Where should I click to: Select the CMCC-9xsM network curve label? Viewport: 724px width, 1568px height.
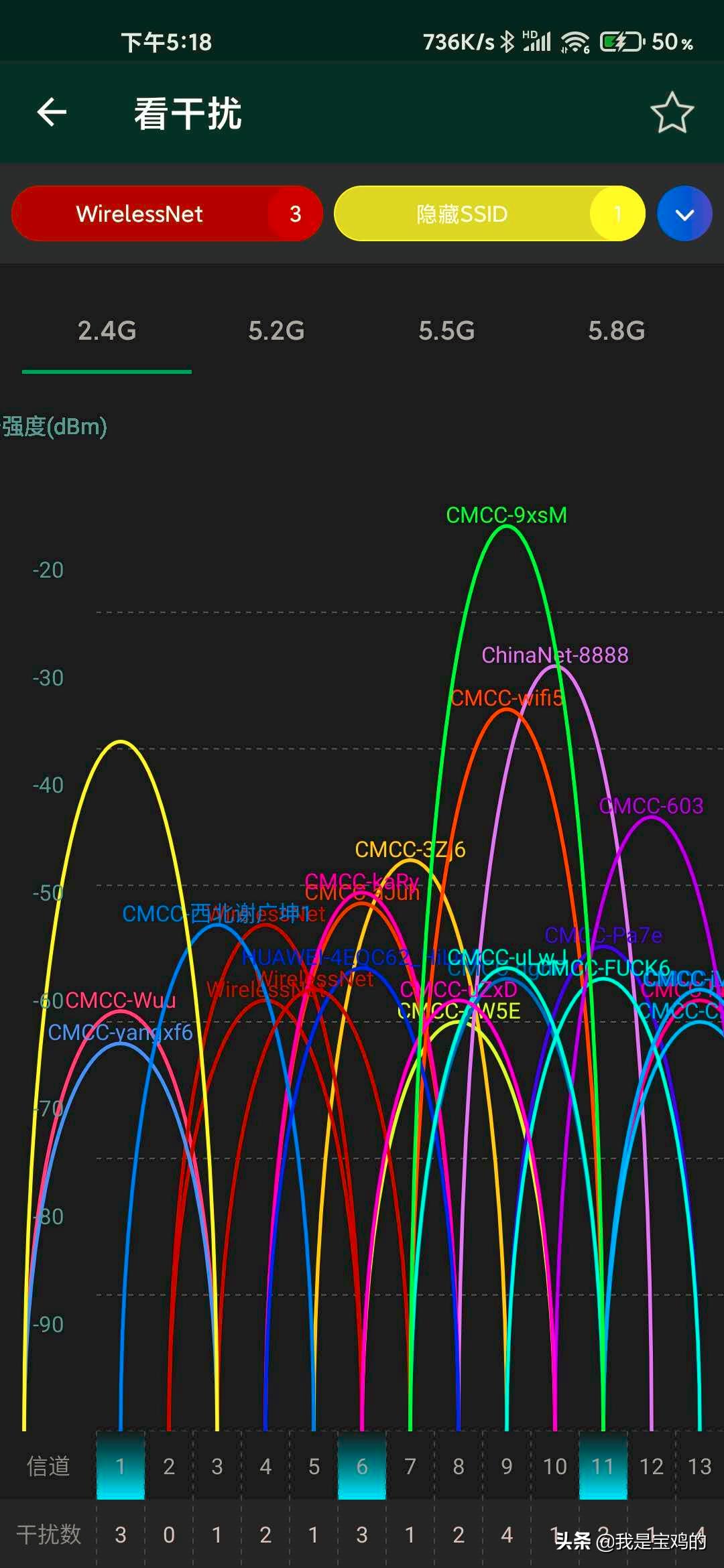(506, 515)
